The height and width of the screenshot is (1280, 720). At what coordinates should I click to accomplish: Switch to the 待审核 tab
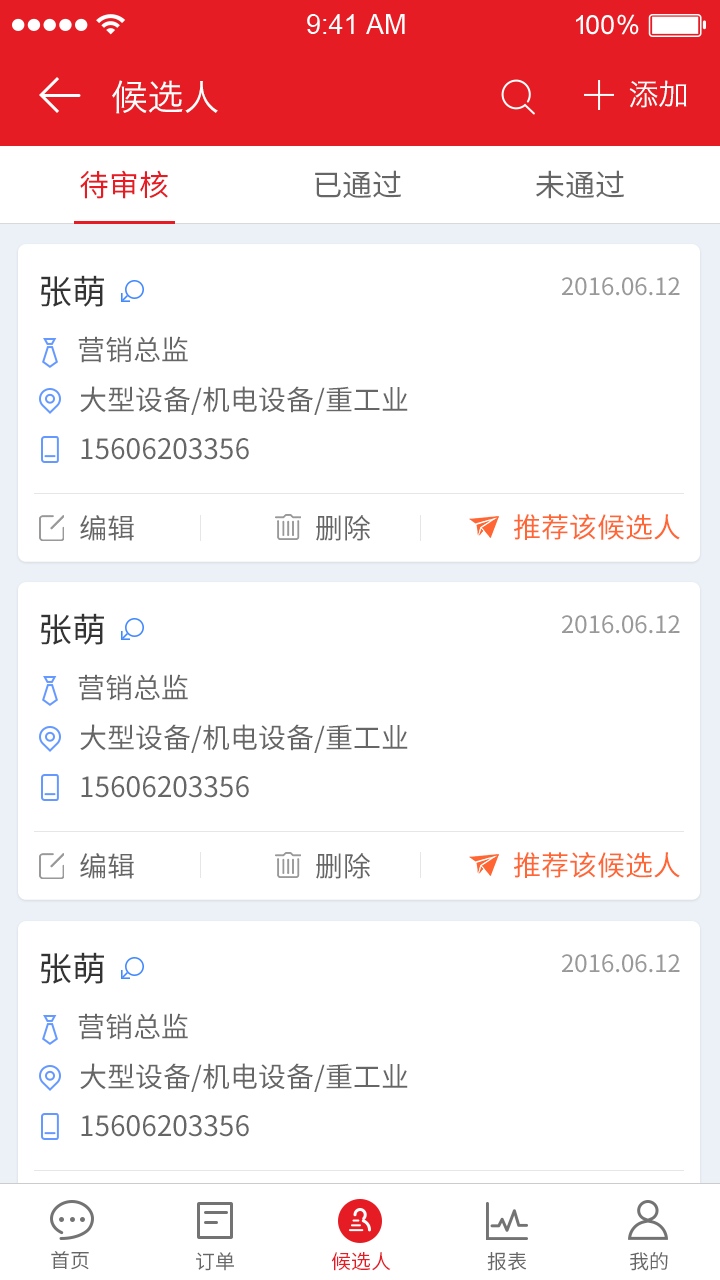point(124,185)
